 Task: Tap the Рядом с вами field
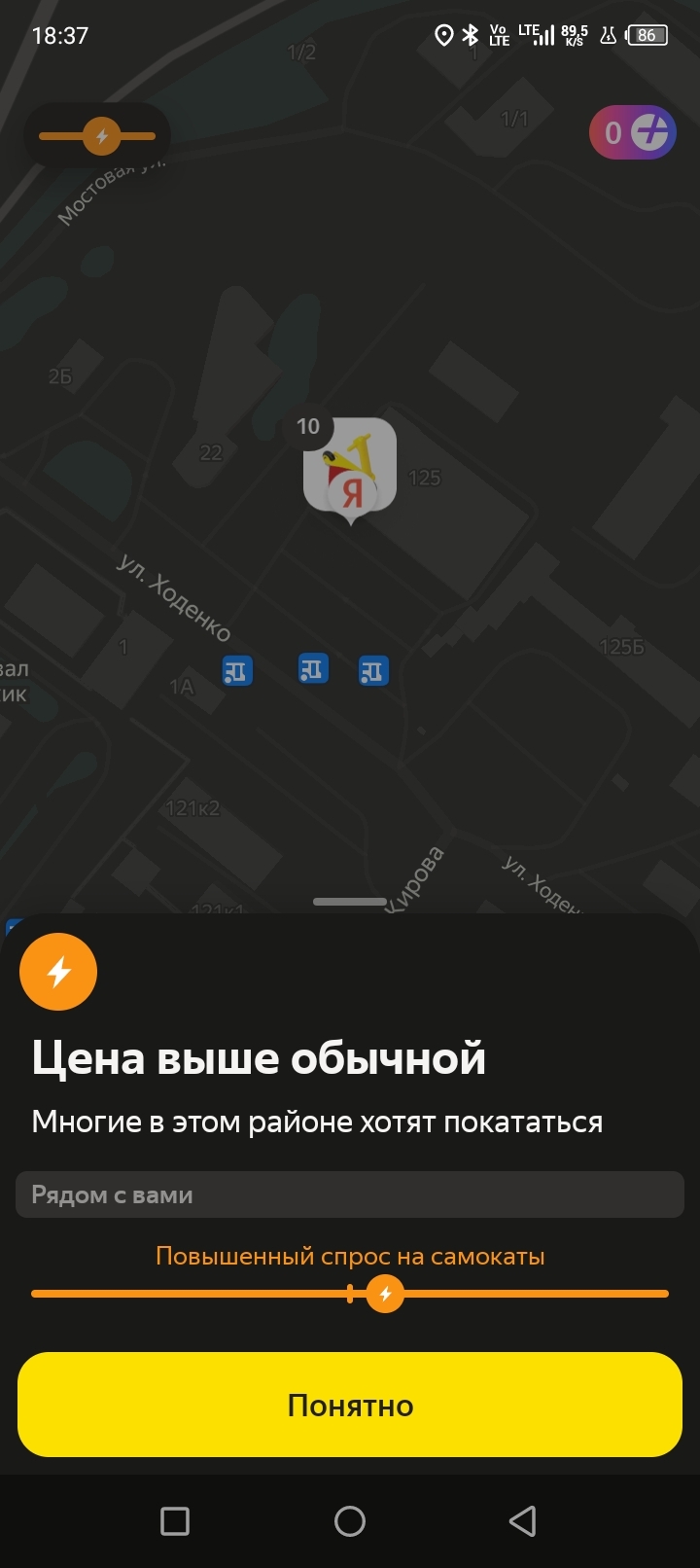pos(350,1194)
